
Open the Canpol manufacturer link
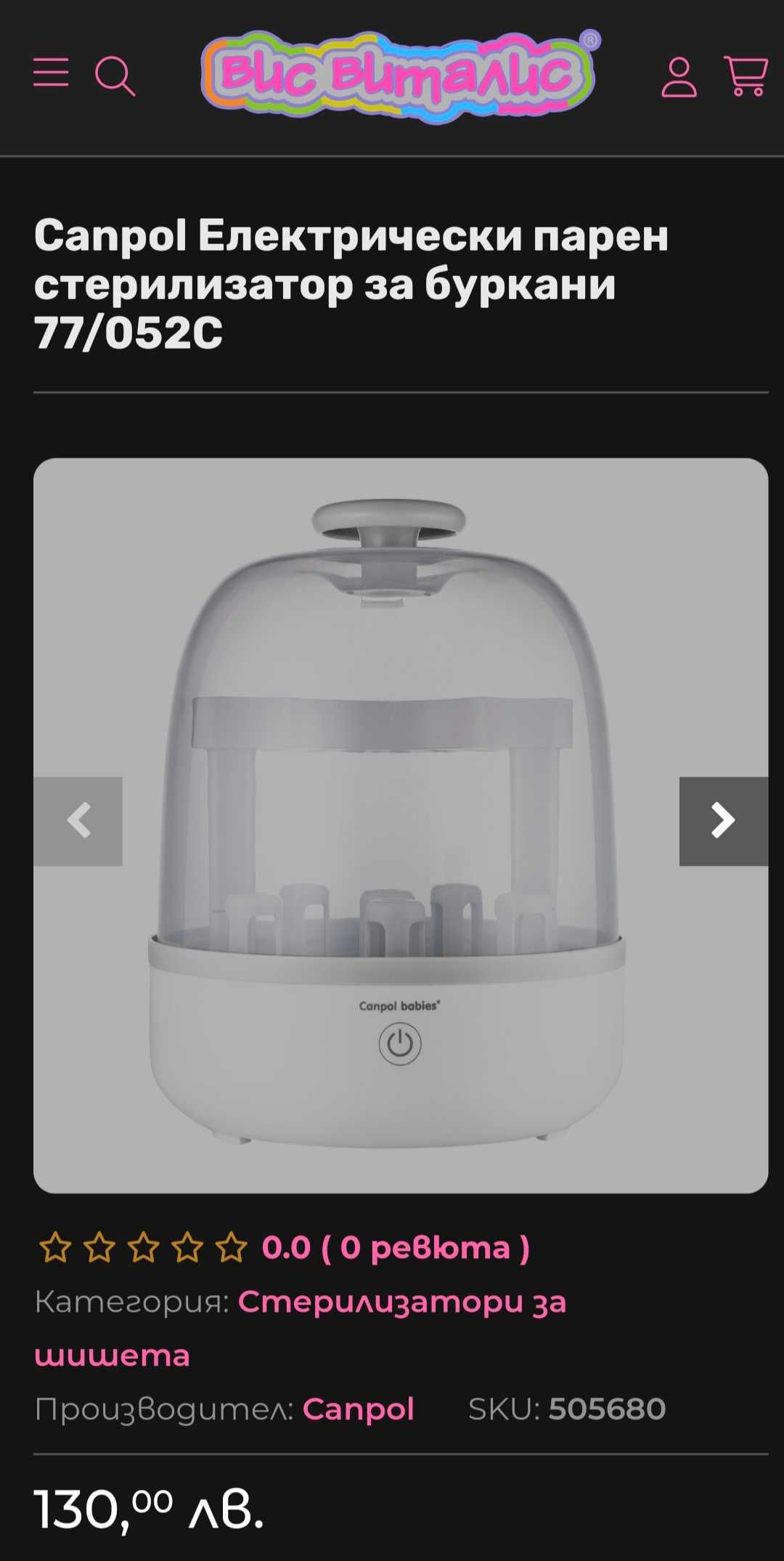[x=358, y=1409]
